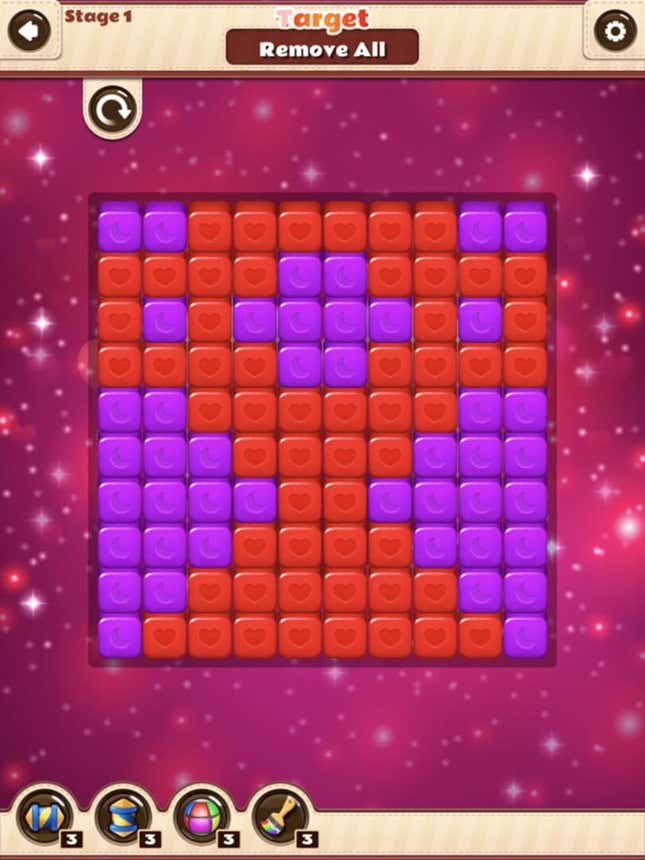Pop the purple moon block at grid's bottom-left corner

pyautogui.click(x=119, y=636)
